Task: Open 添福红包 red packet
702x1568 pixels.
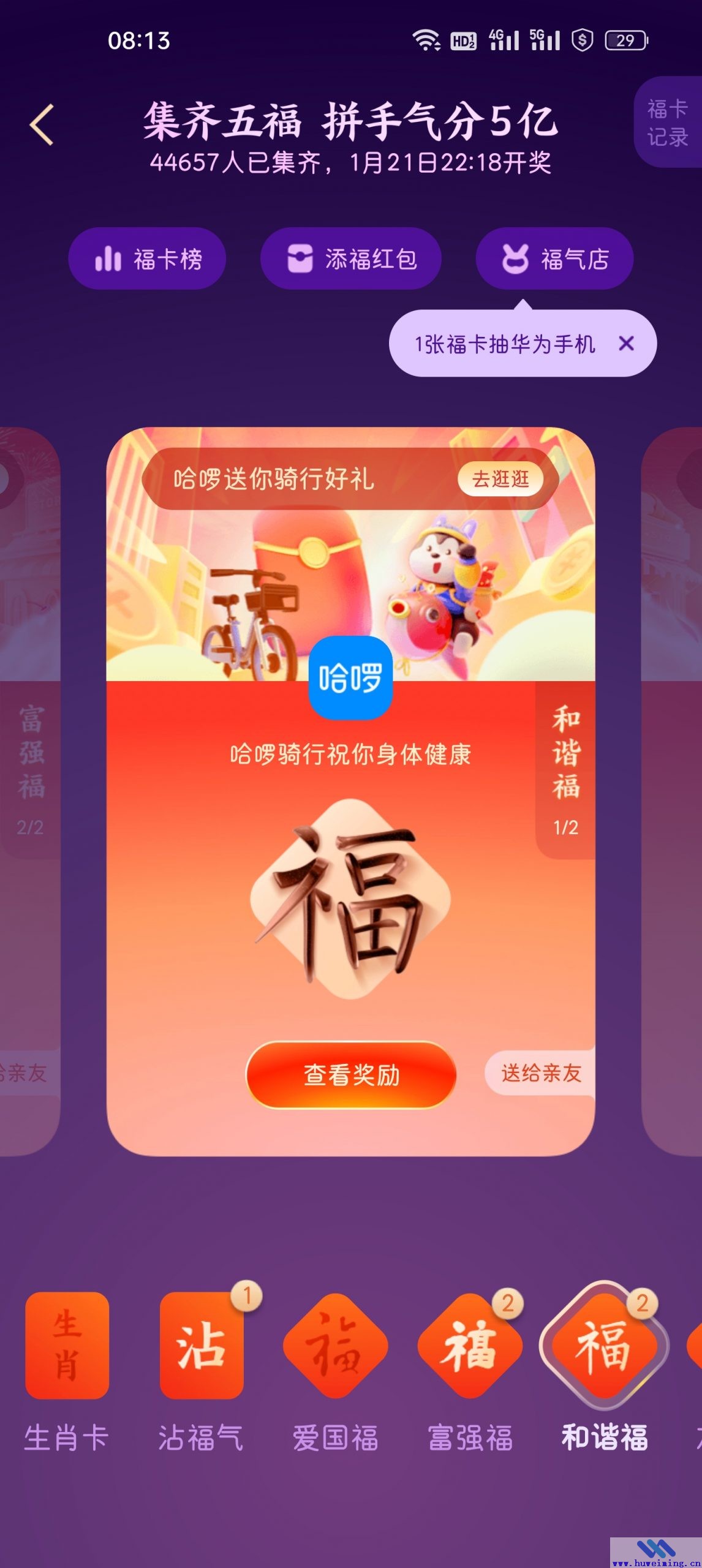Action: 351,258
